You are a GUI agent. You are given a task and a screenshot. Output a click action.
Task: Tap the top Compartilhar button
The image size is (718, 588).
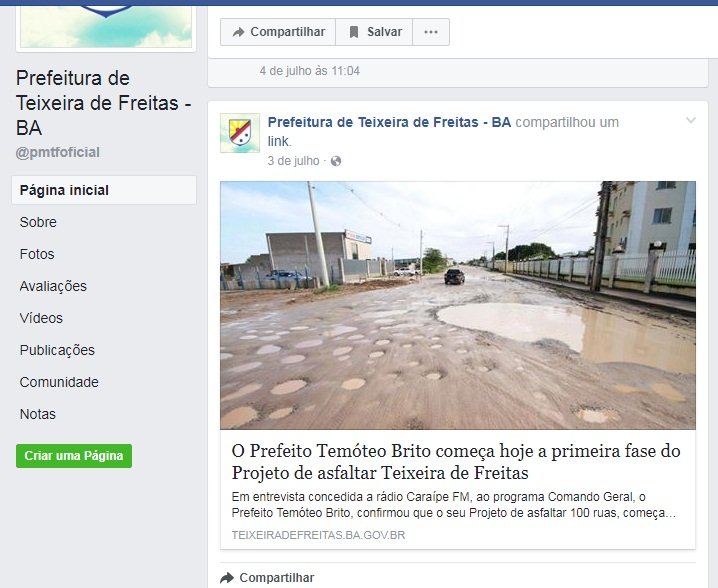coord(278,32)
